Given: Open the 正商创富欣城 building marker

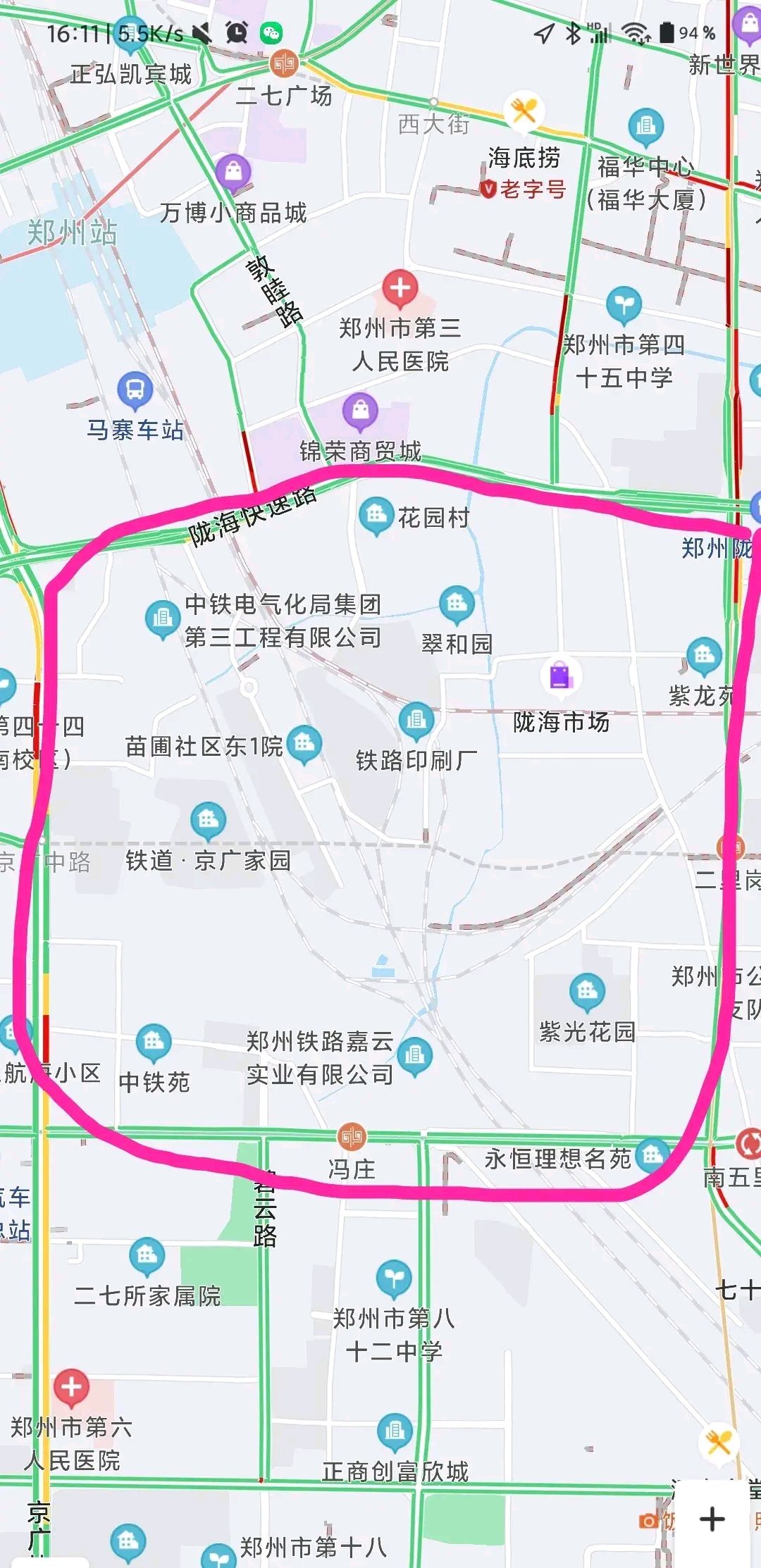Looking at the screenshot, I should (x=395, y=1431).
